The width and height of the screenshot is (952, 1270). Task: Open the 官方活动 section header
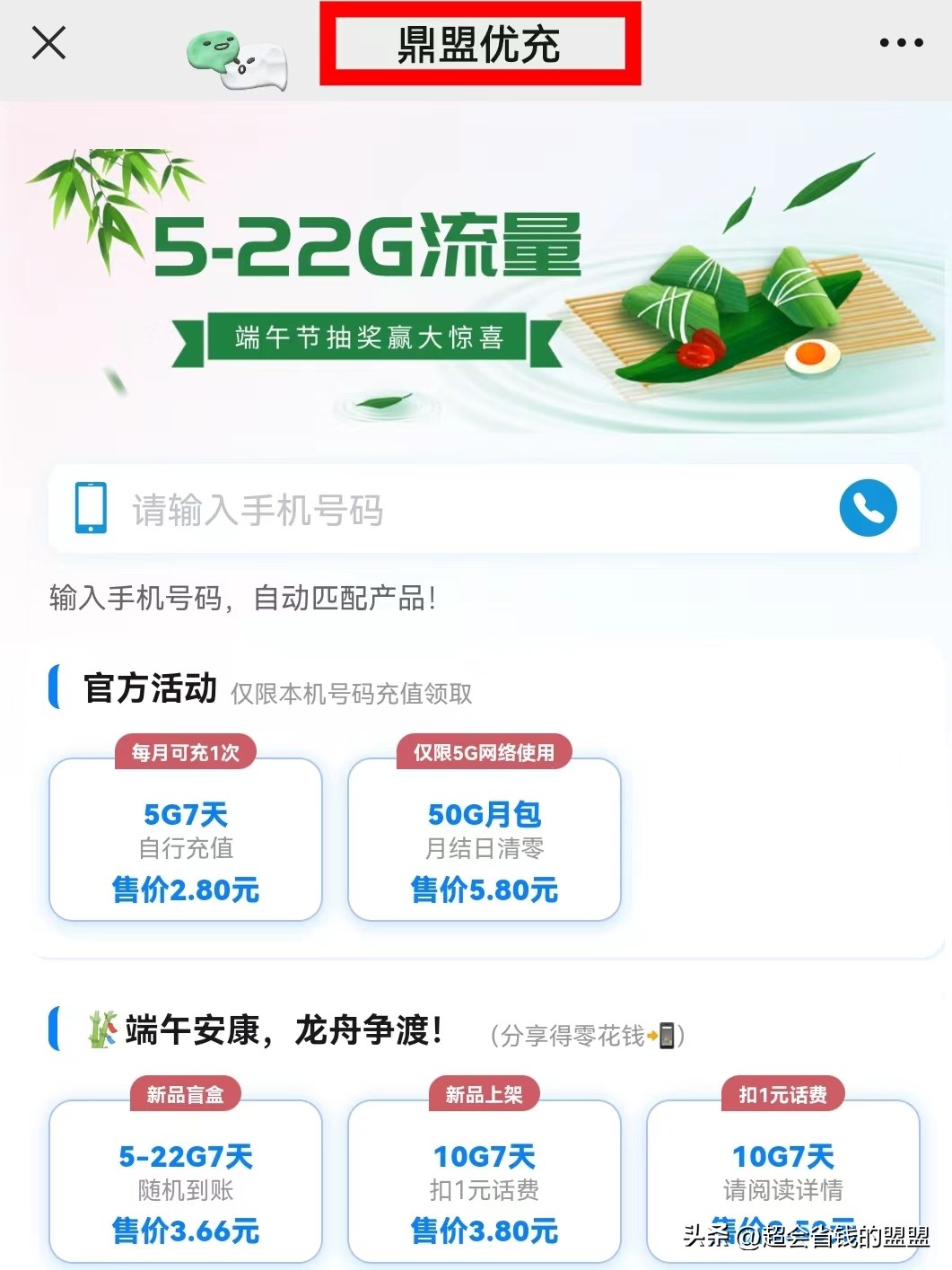(150, 689)
